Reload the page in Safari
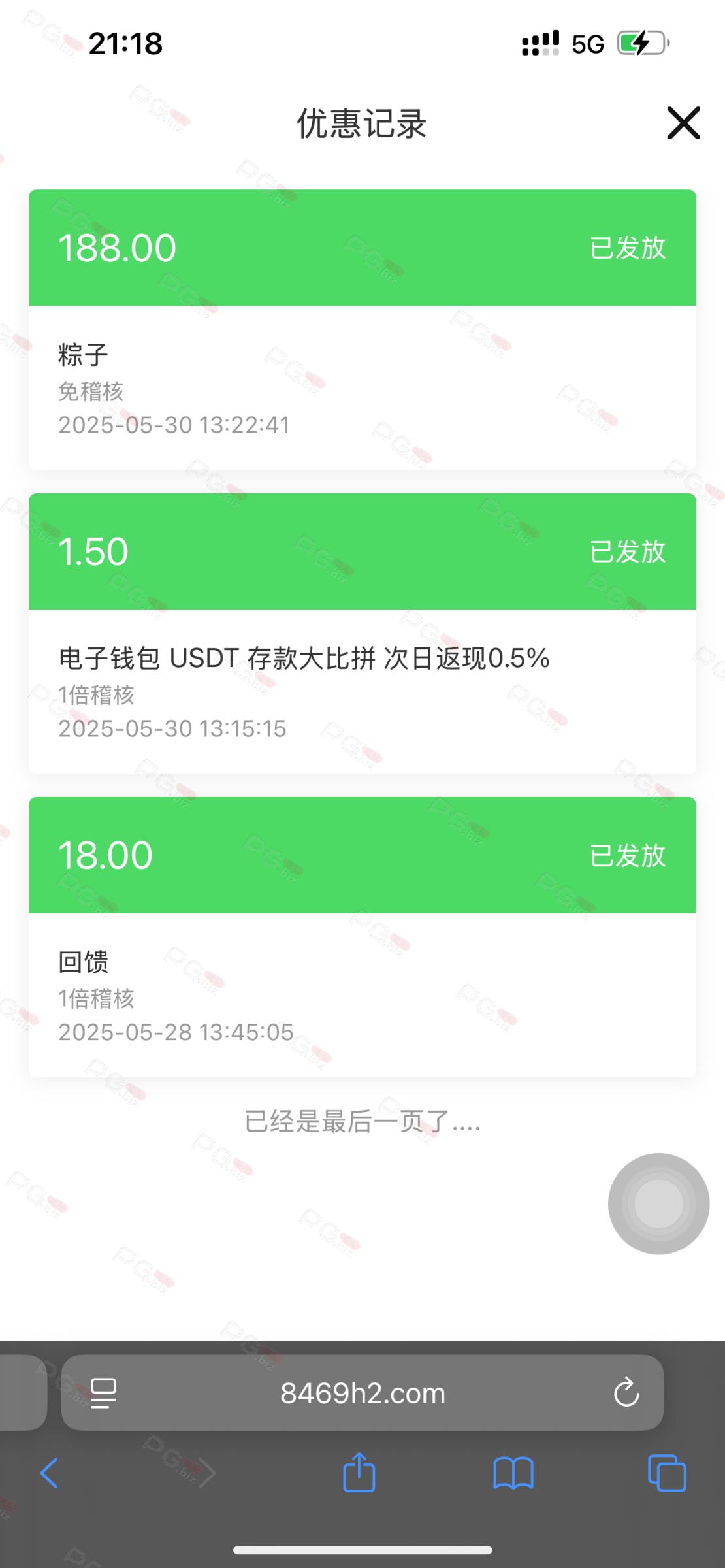The image size is (725, 1568). pyautogui.click(x=626, y=1392)
